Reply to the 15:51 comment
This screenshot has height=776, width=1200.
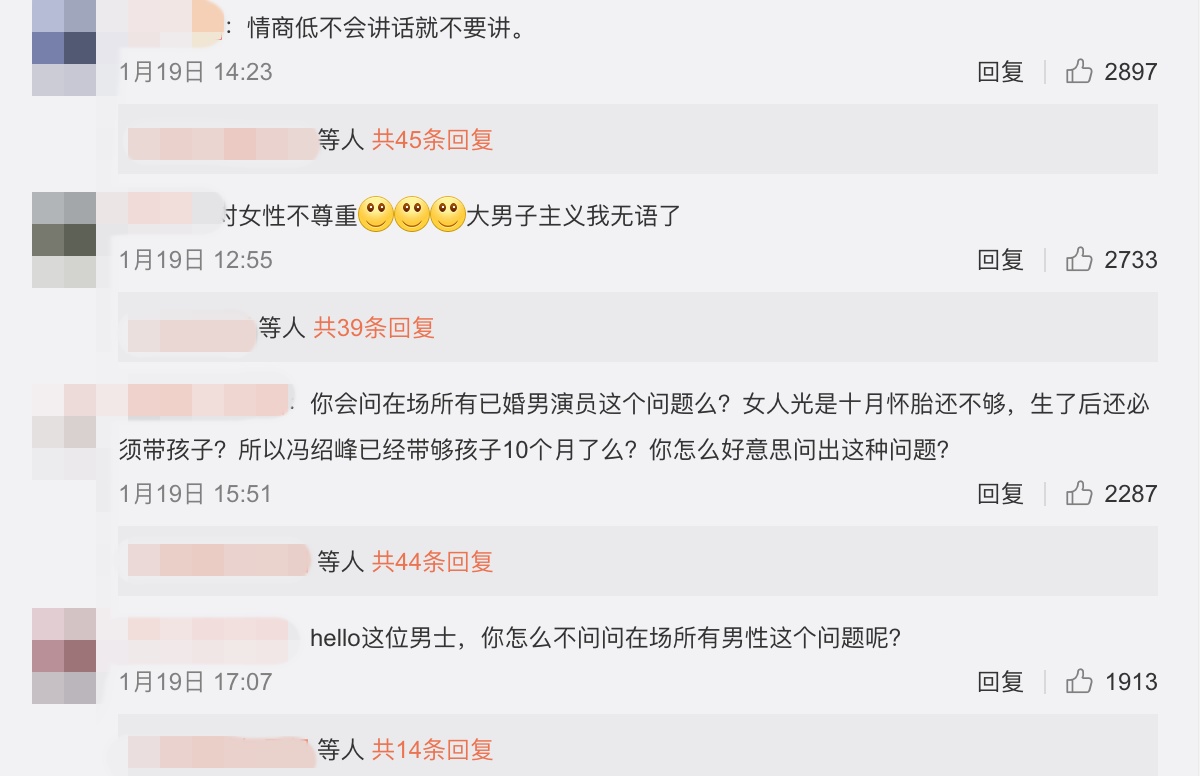pos(1000,494)
